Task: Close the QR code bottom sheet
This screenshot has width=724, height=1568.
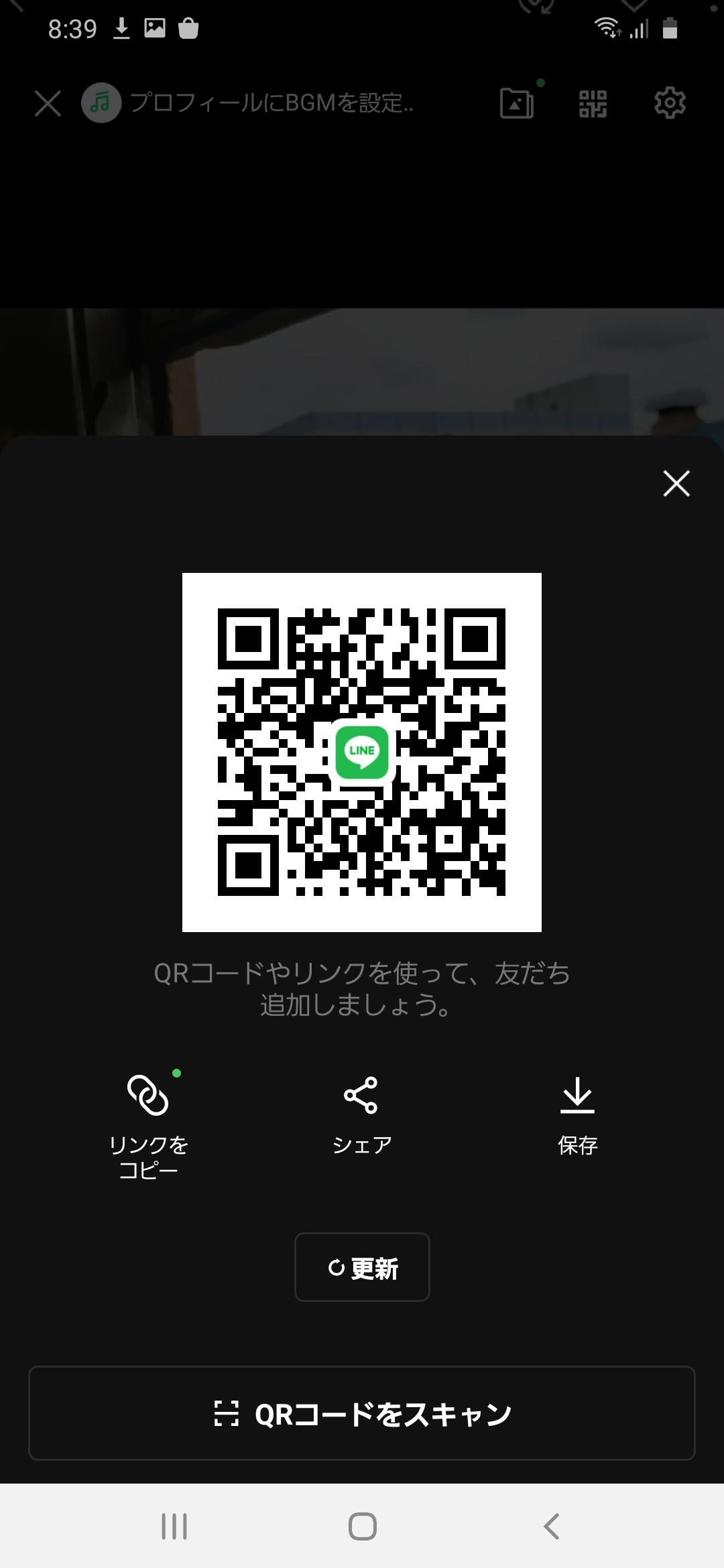Action: pos(676,483)
